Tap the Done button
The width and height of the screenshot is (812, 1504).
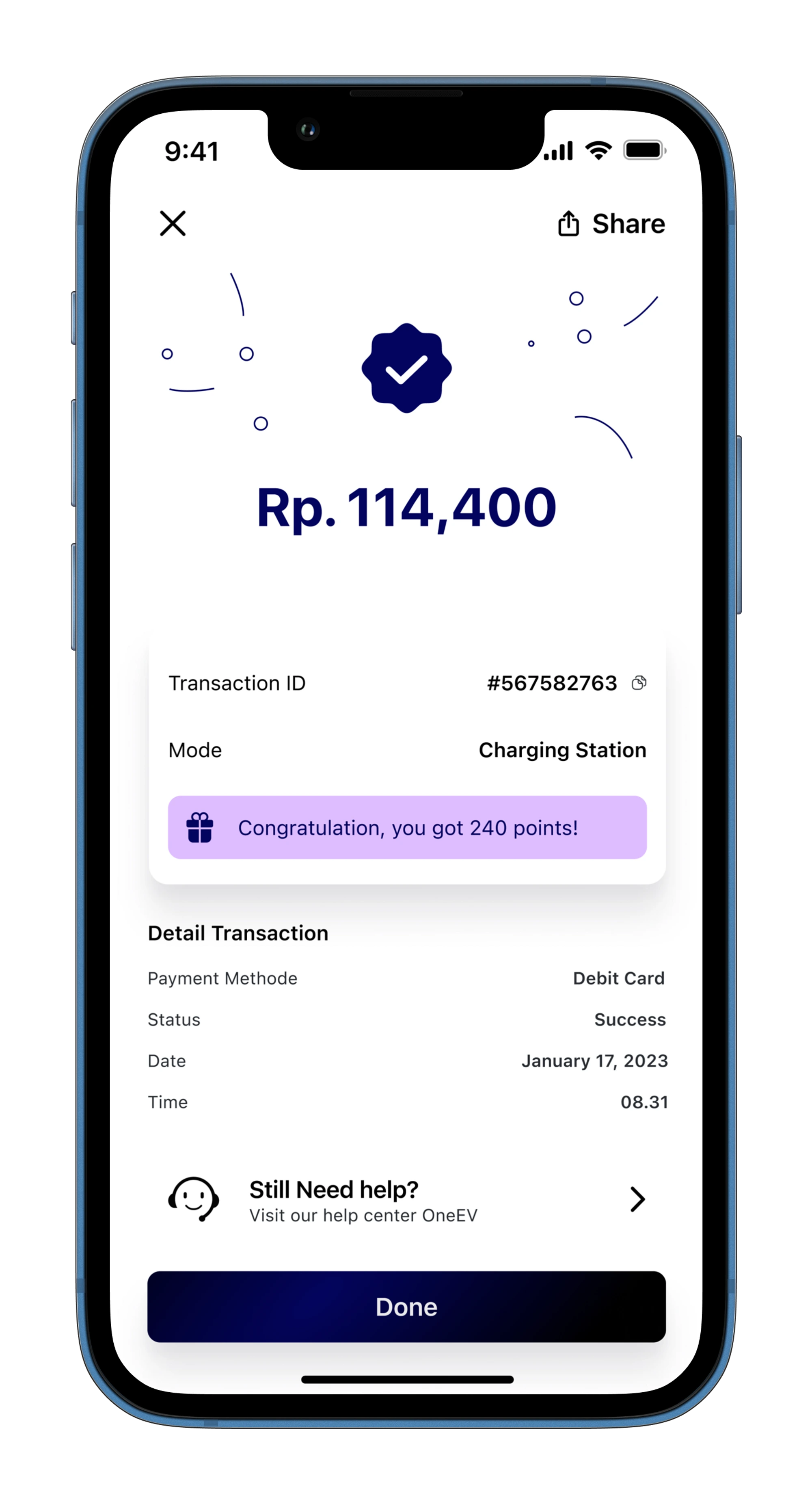406,1307
